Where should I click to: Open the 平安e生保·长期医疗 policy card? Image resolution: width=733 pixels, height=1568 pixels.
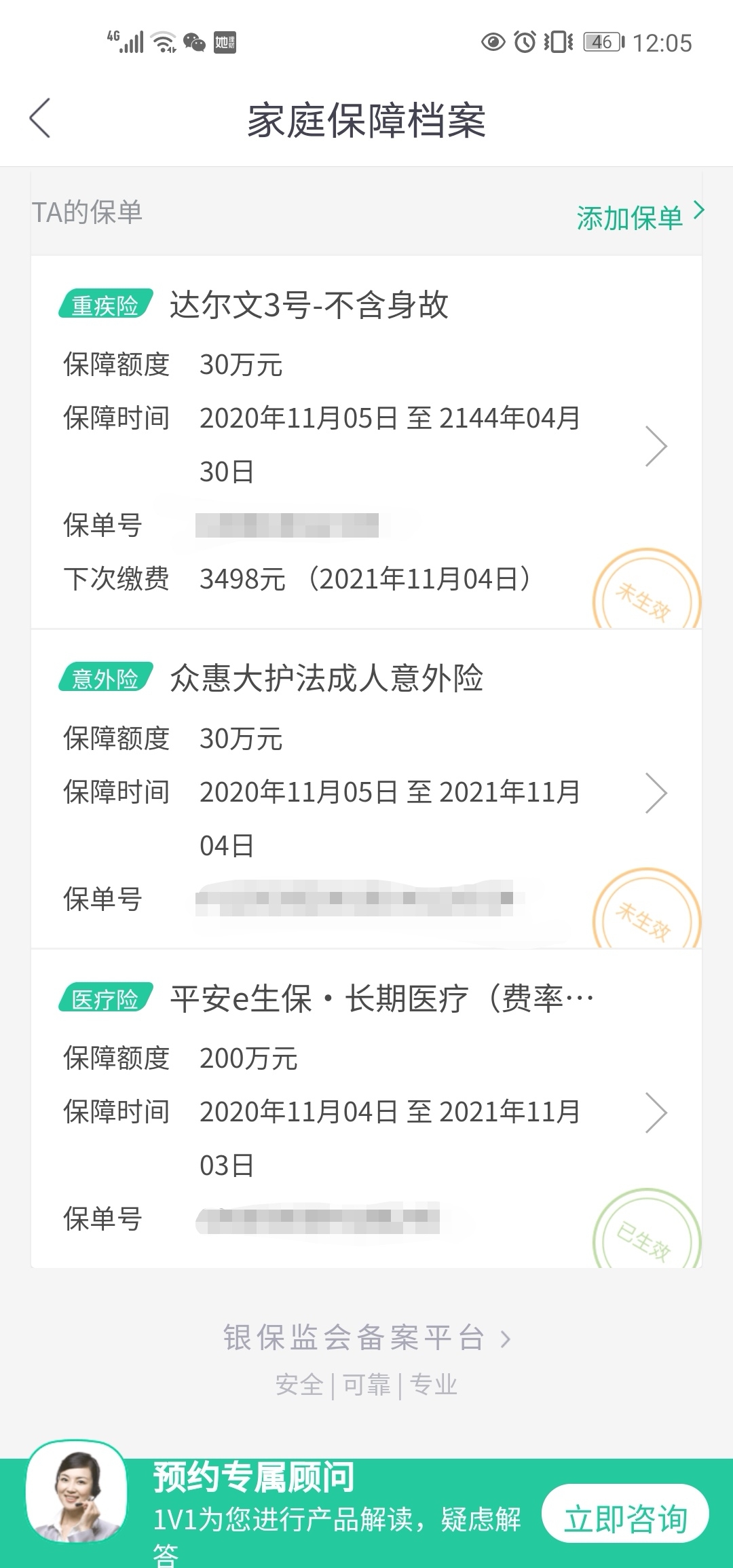(x=366, y=1109)
